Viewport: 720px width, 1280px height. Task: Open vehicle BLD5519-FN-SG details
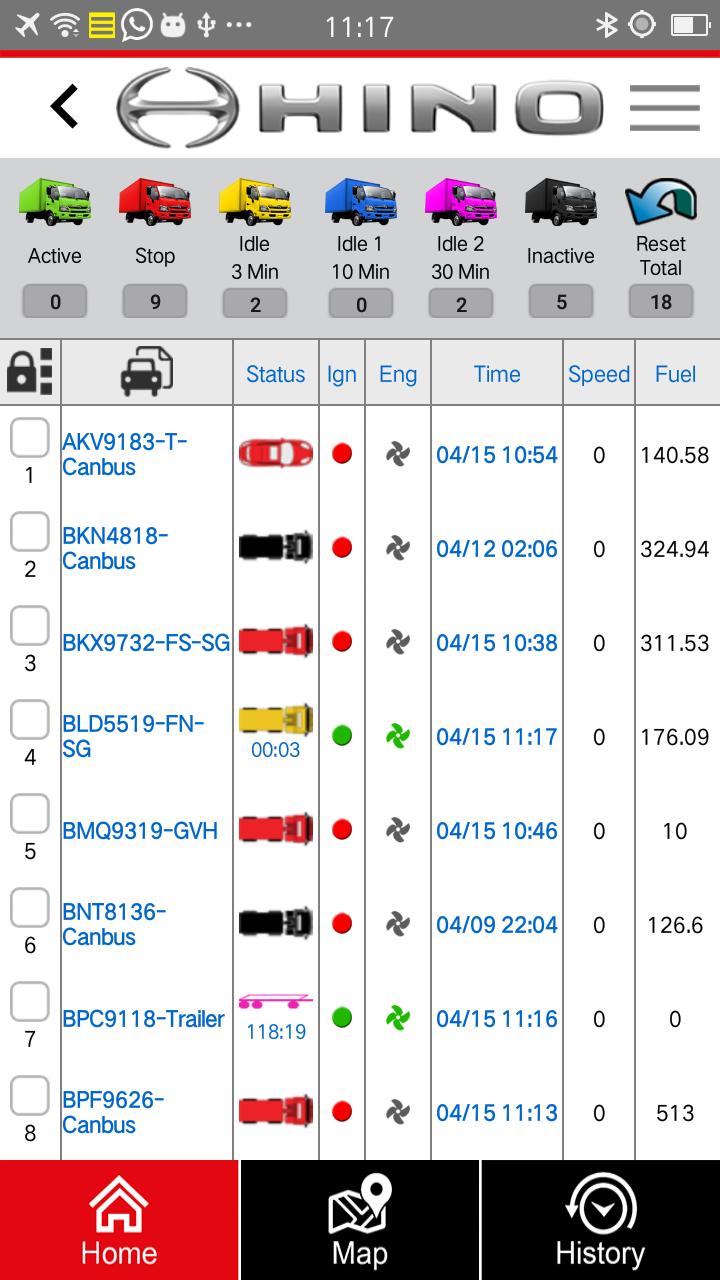(133, 736)
